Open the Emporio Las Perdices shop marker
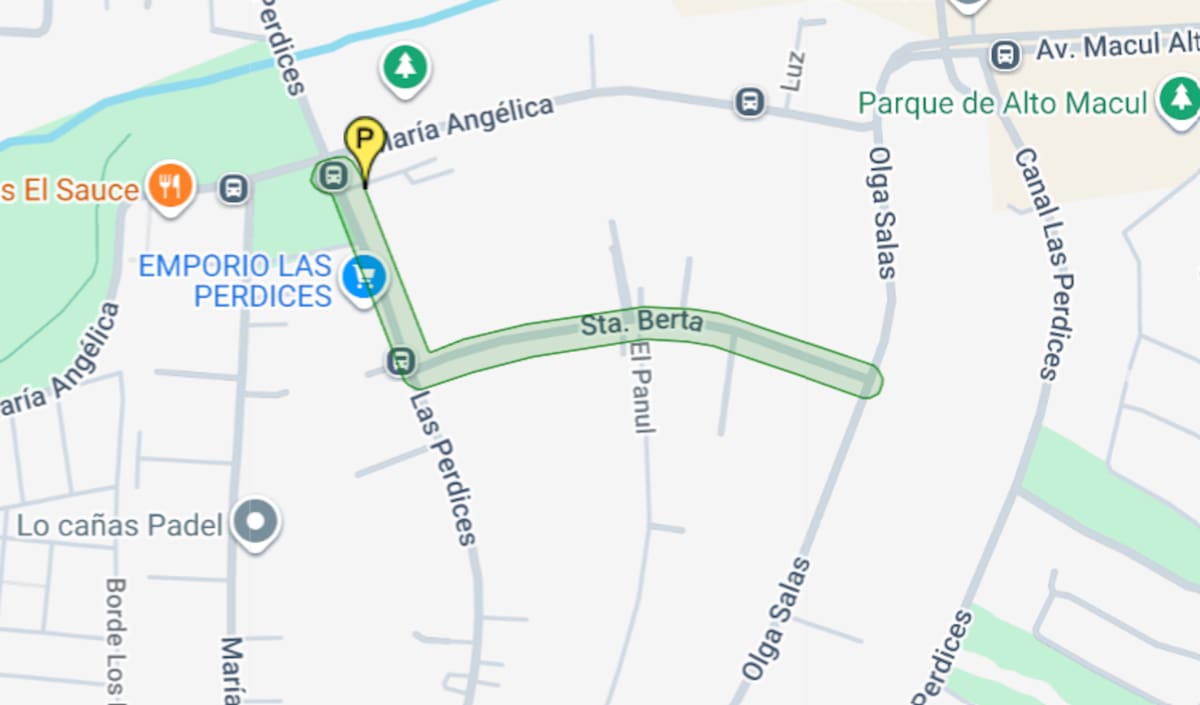The width and height of the screenshot is (1200, 705). point(363,276)
